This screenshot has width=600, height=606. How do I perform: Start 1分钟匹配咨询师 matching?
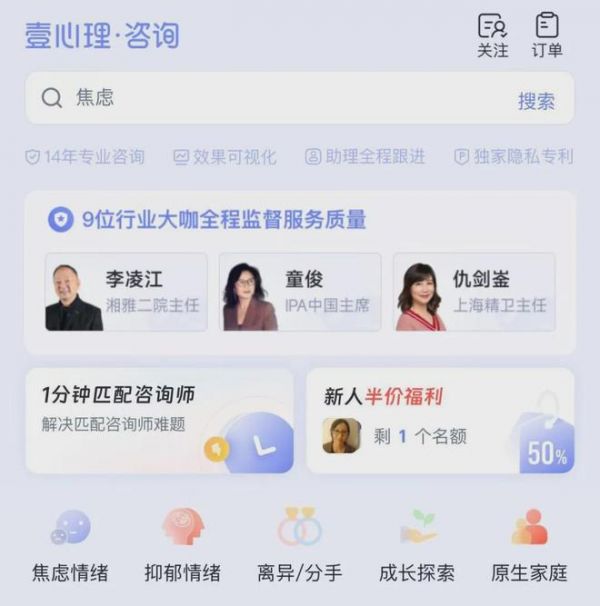[159, 420]
